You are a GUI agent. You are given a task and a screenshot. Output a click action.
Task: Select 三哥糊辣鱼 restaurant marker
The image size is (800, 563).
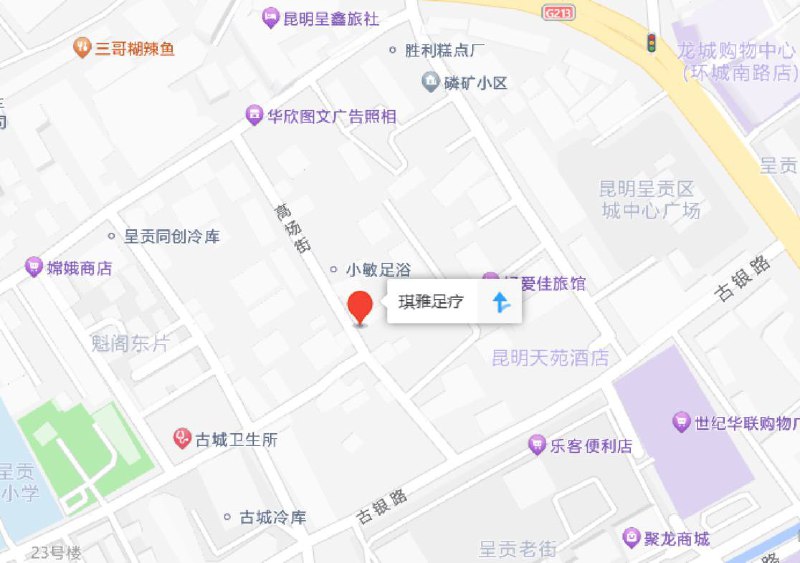tap(83, 47)
